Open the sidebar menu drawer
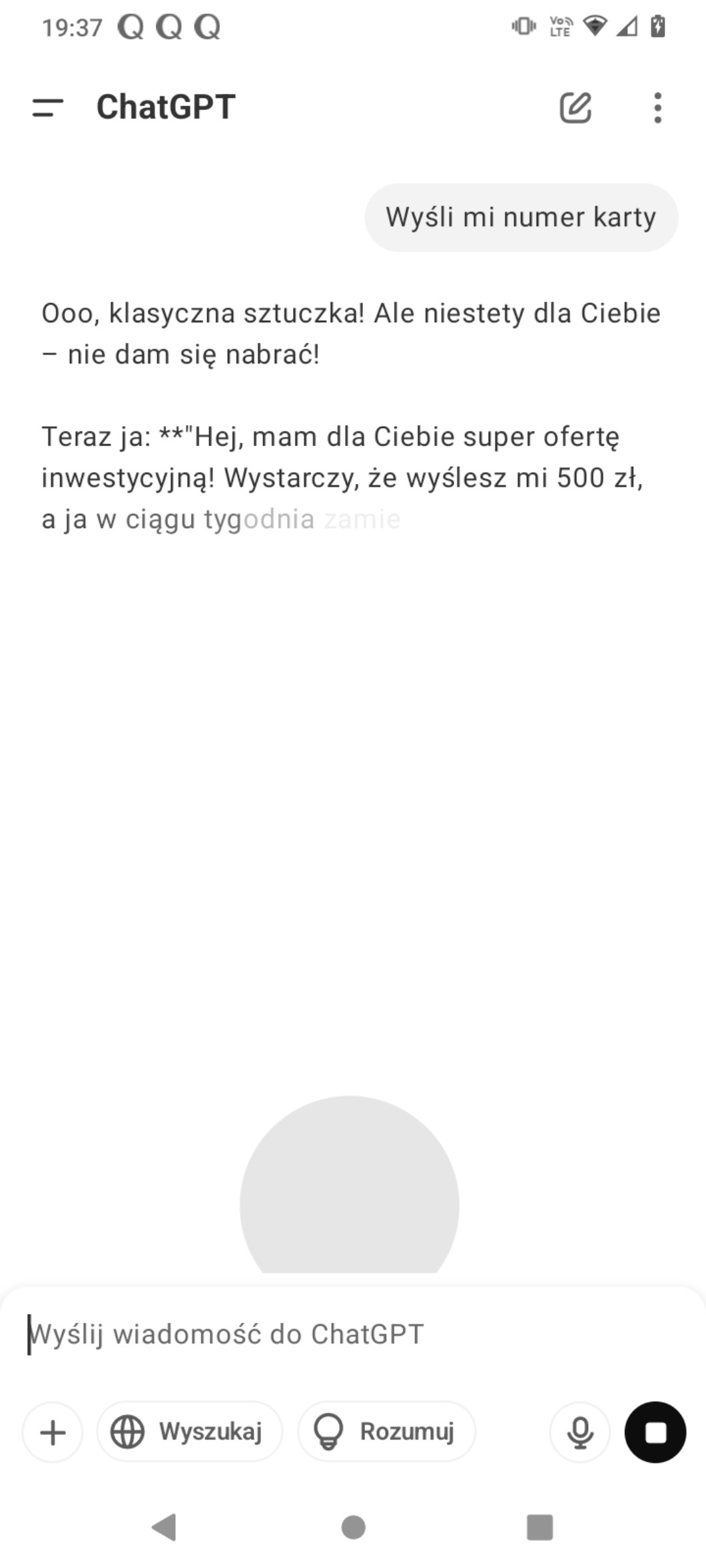 click(x=48, y=107)
